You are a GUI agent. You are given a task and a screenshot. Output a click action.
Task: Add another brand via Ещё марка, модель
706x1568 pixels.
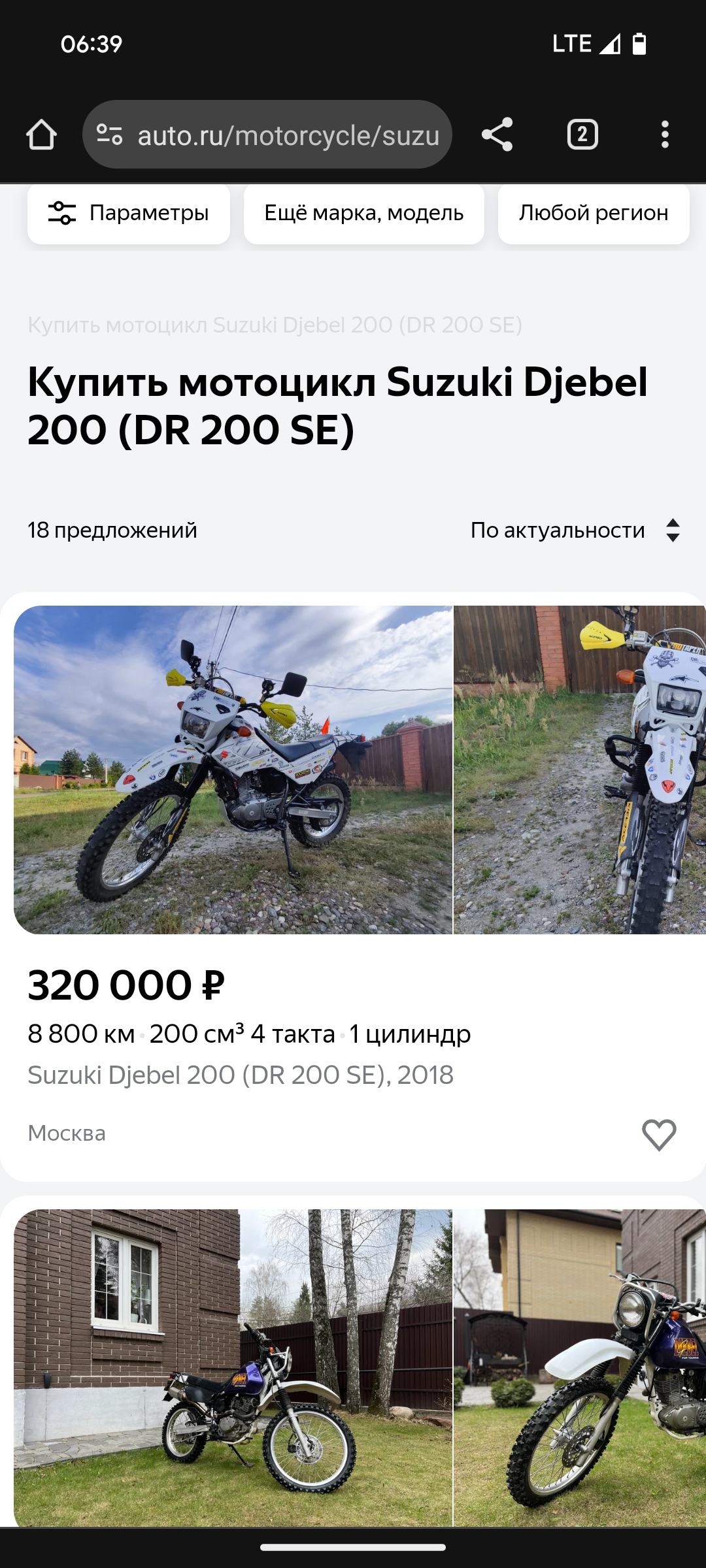point(363,213)
